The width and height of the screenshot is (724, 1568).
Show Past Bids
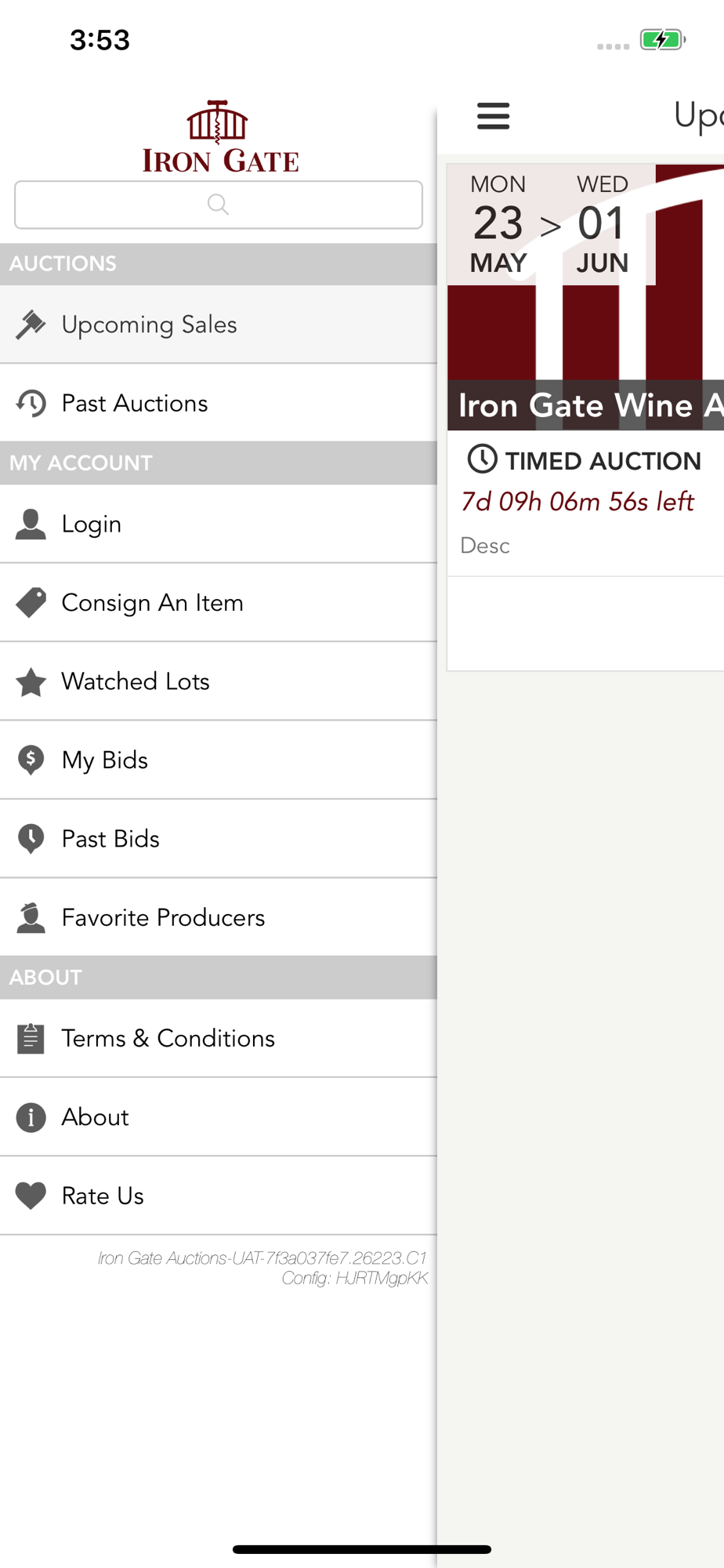(219, 839)
